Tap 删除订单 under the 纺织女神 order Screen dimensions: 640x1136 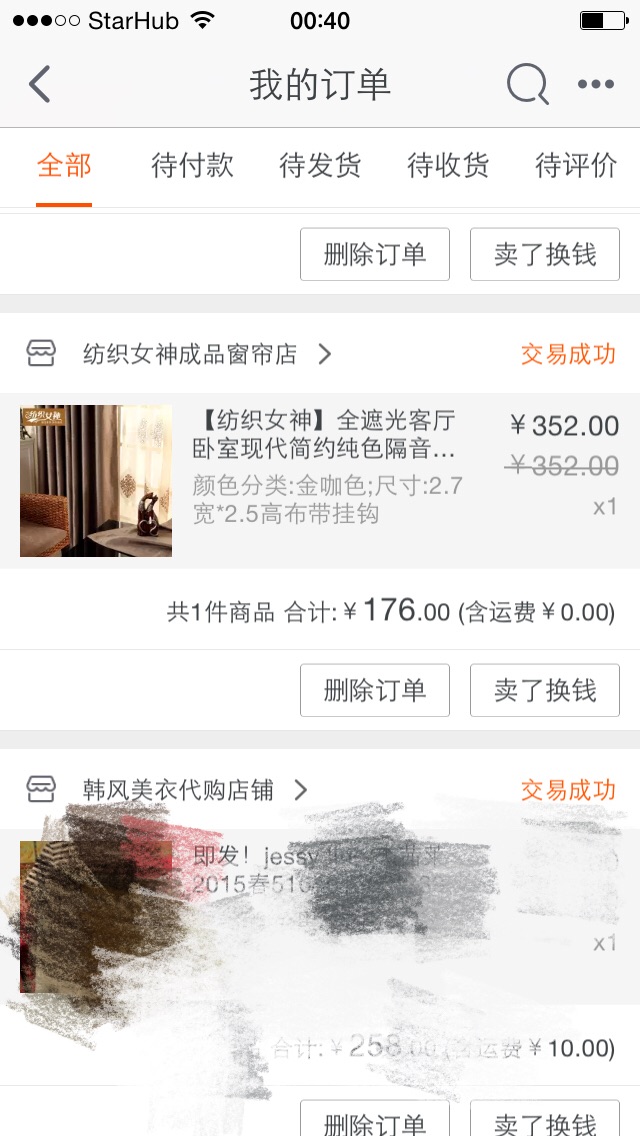[375, 690]
